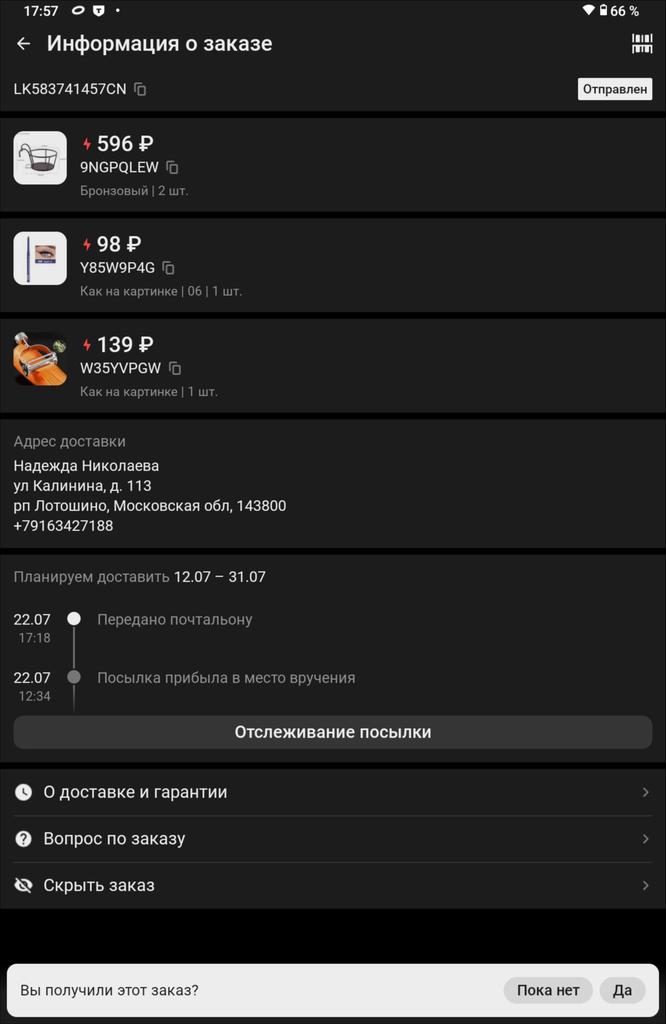Tap Отслеживание посылки button

click(332, 732)
